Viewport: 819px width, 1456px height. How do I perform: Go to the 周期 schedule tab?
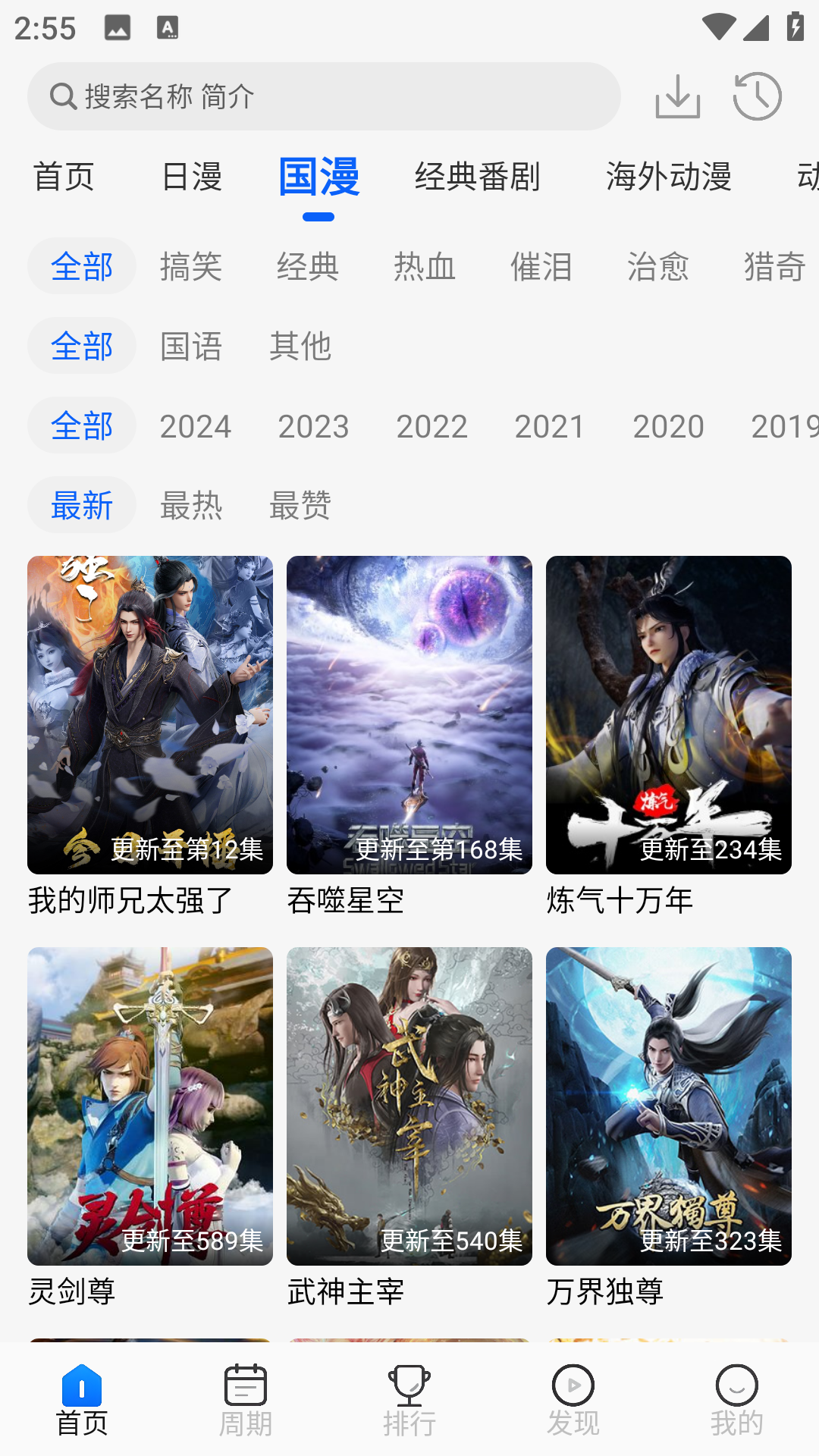click(x=246, y=1400)
